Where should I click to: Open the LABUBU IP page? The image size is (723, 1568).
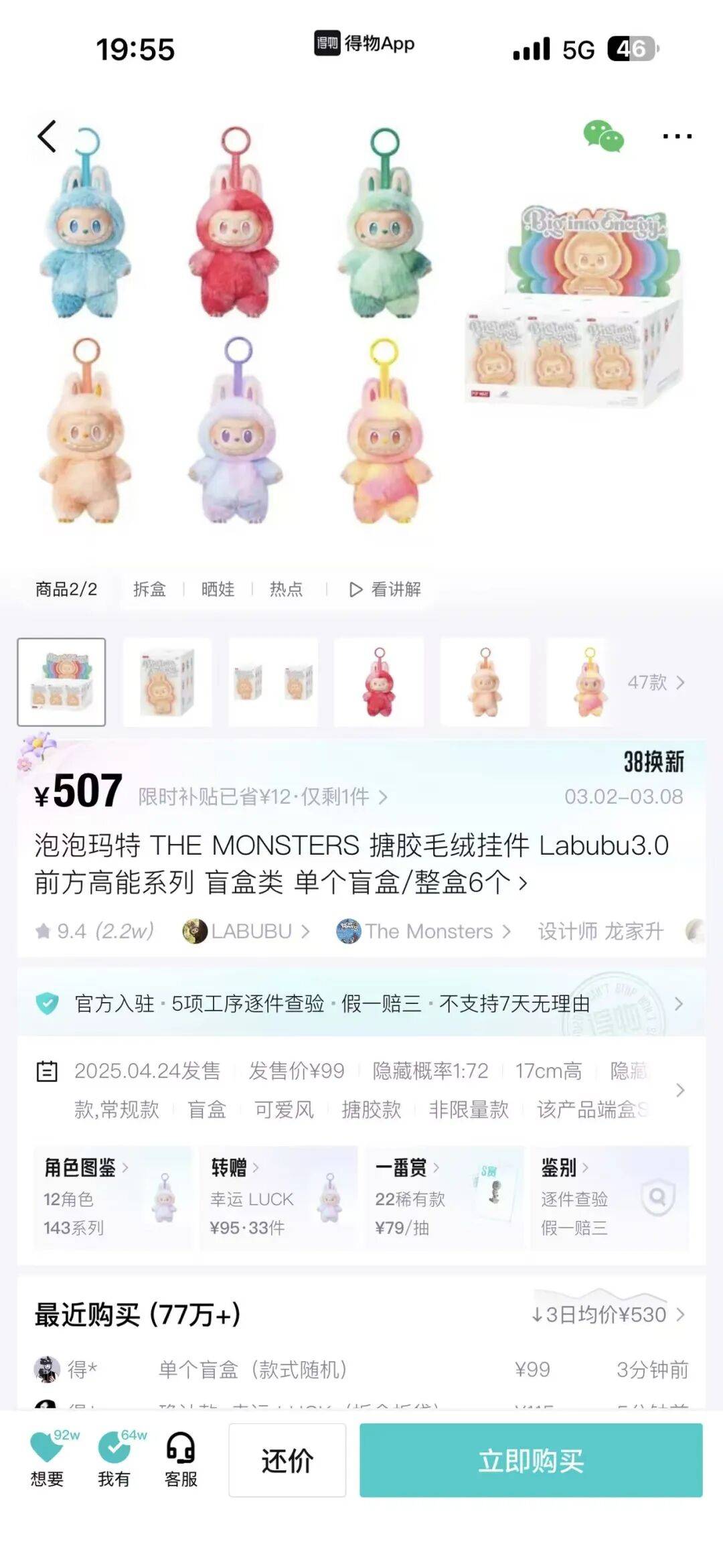[246, 932]
